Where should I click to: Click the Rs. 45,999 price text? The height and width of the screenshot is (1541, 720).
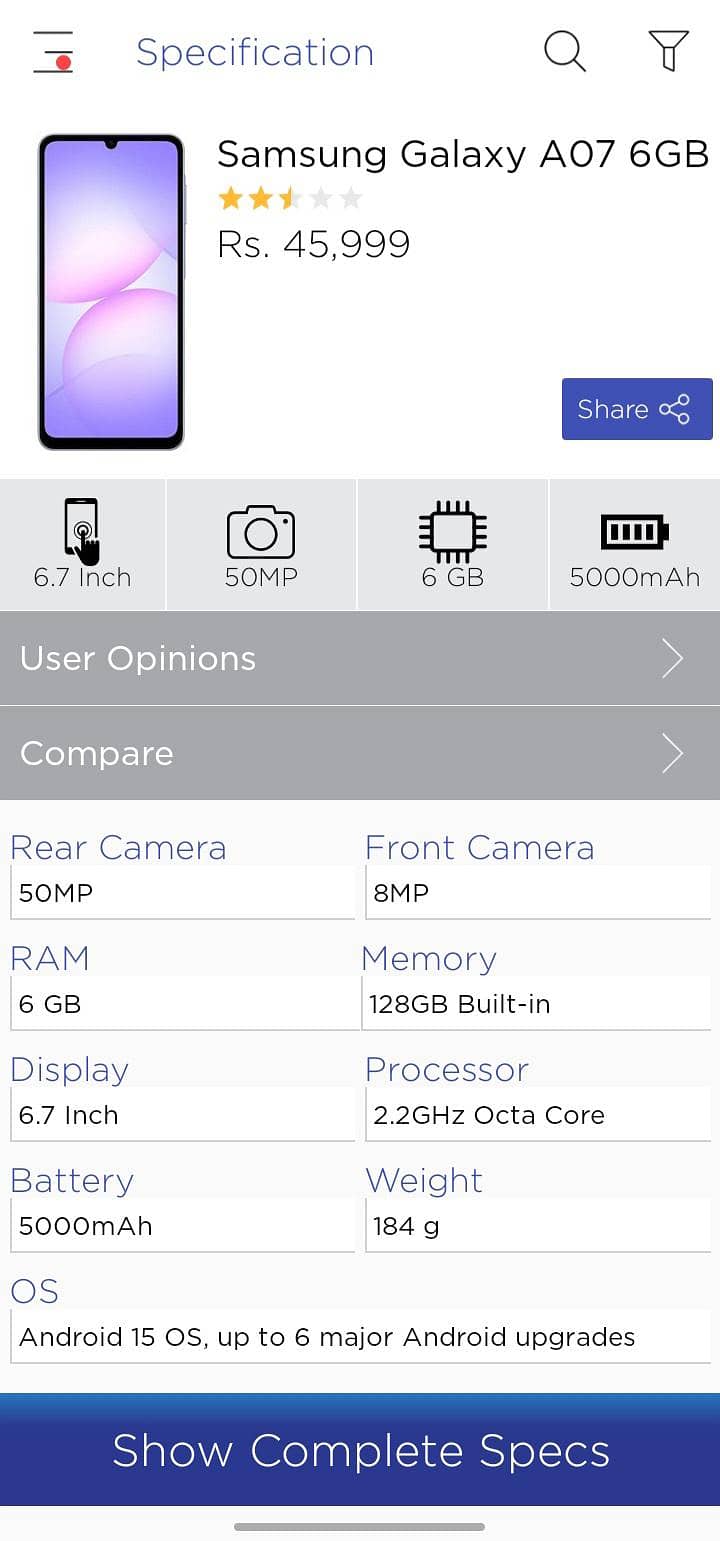pyautogui.click(x=314, y=243)
